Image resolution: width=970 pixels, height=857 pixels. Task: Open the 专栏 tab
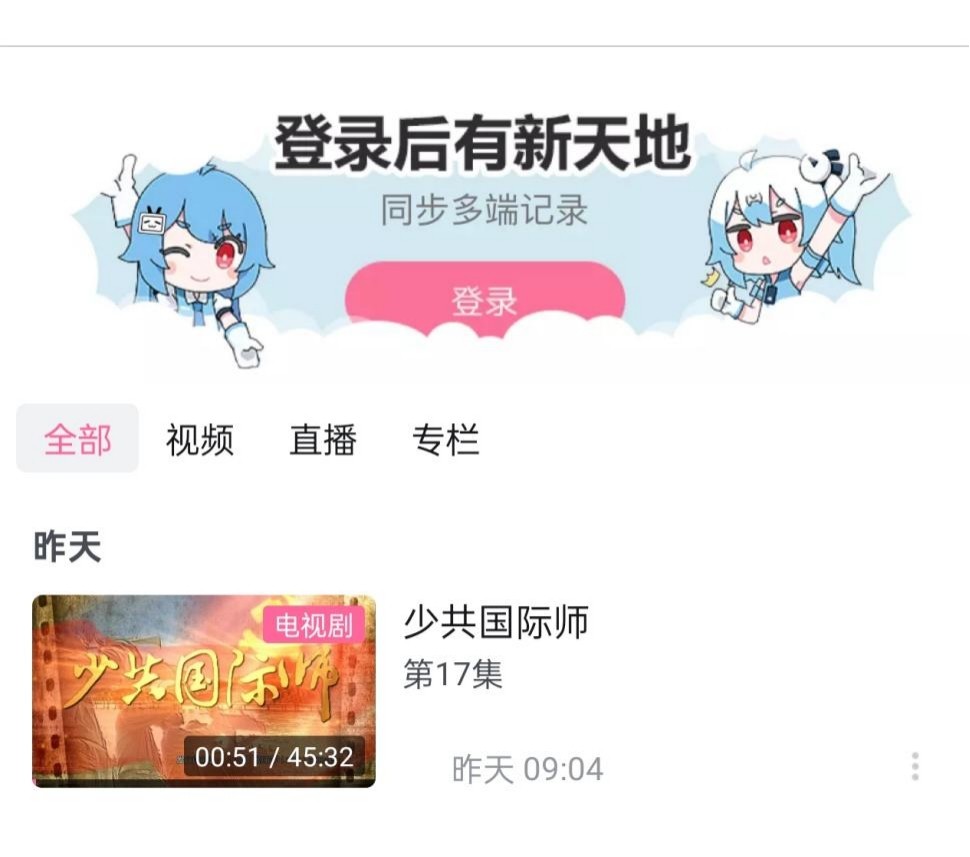pyautogui.click(x=446, y=439)
